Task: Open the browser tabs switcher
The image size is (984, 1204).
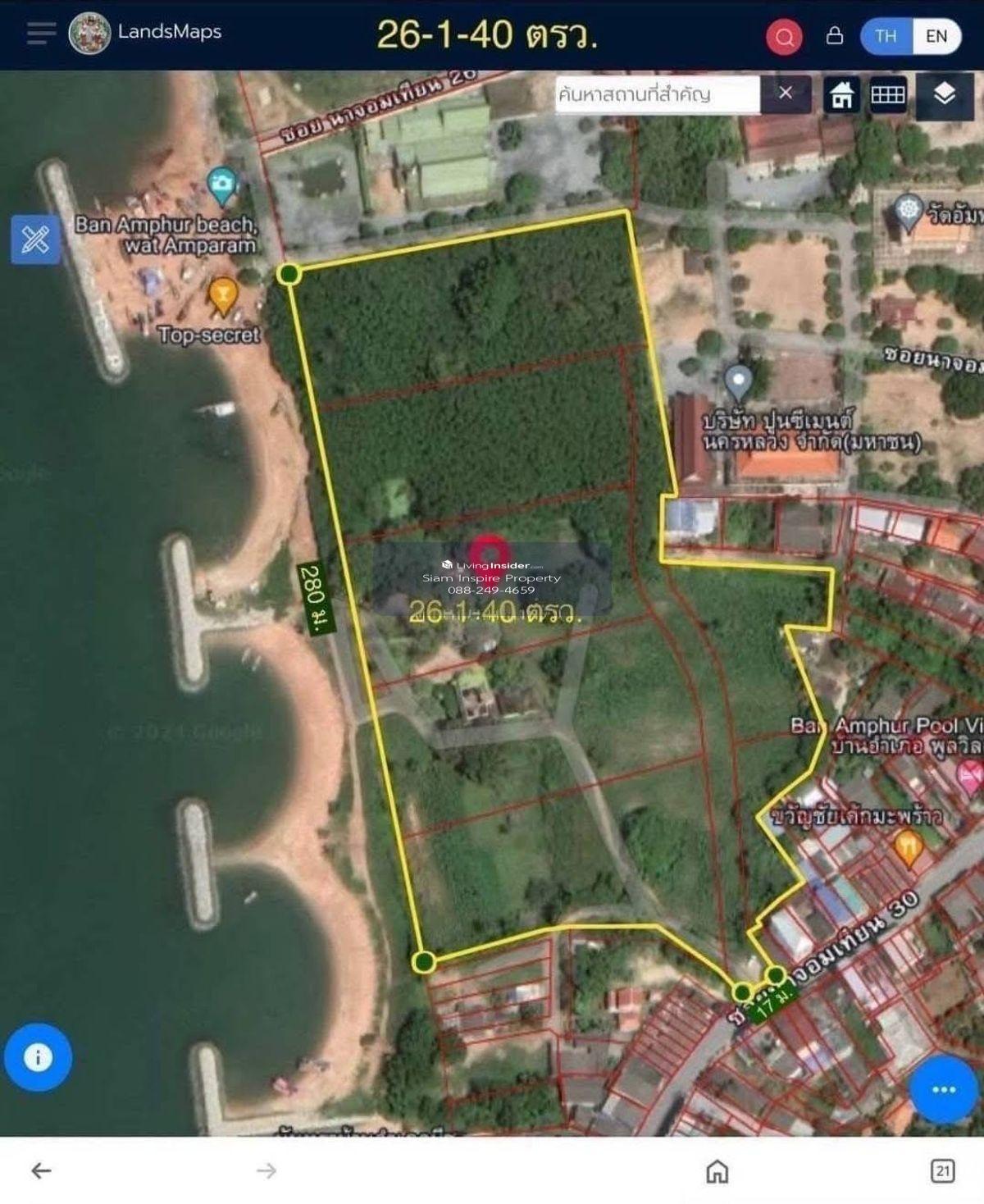Action: [942, 1170]
